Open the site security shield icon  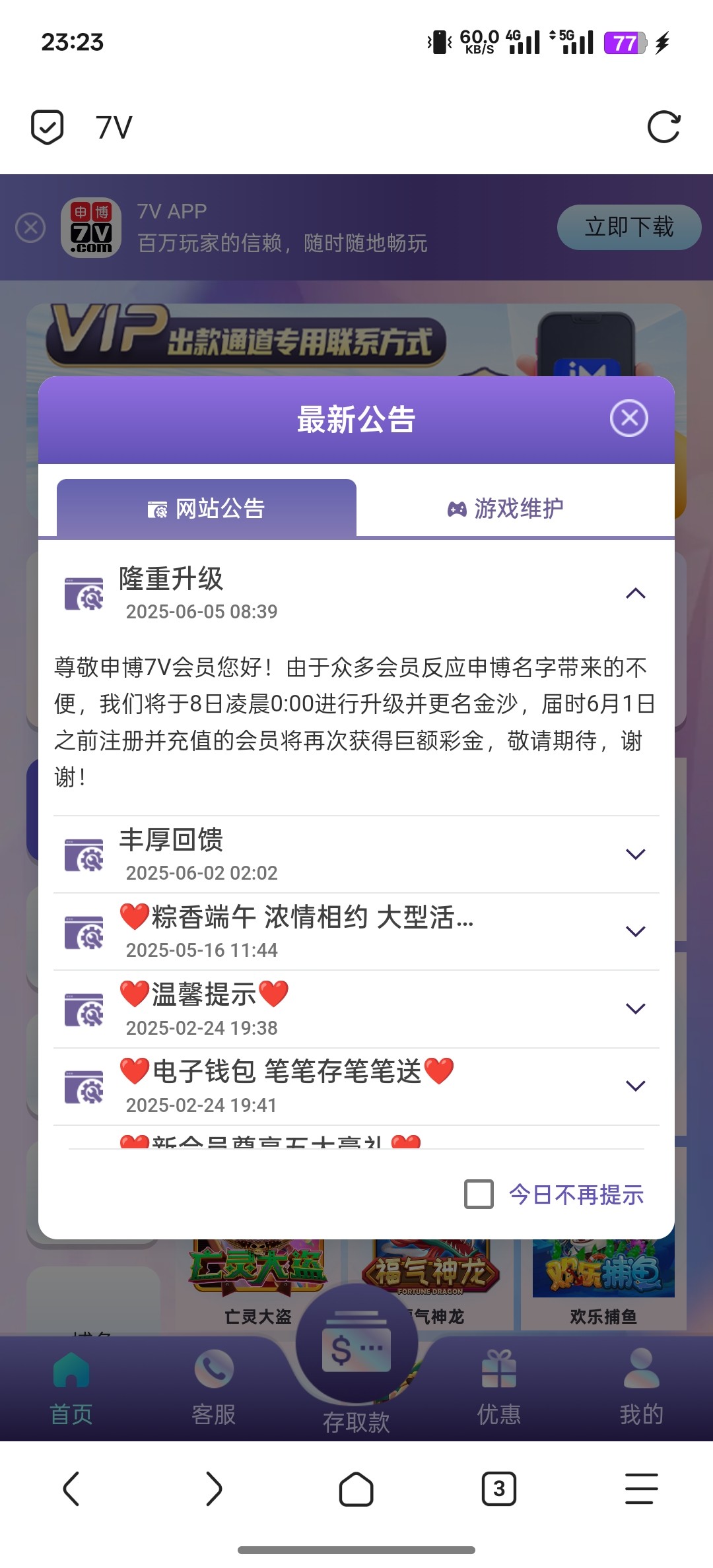48,127
